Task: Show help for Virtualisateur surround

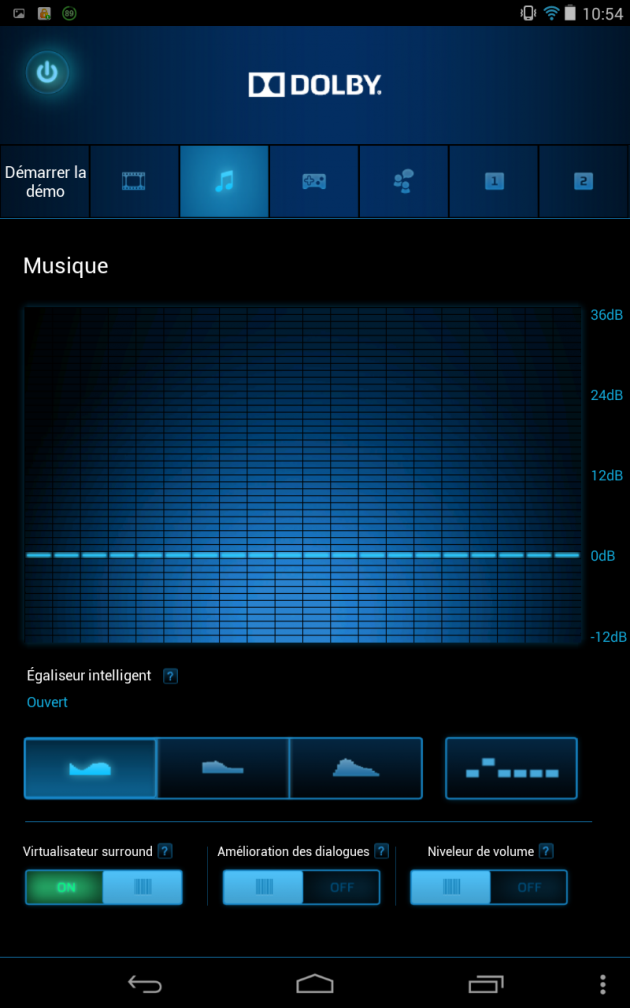Action: click(165, 851)
